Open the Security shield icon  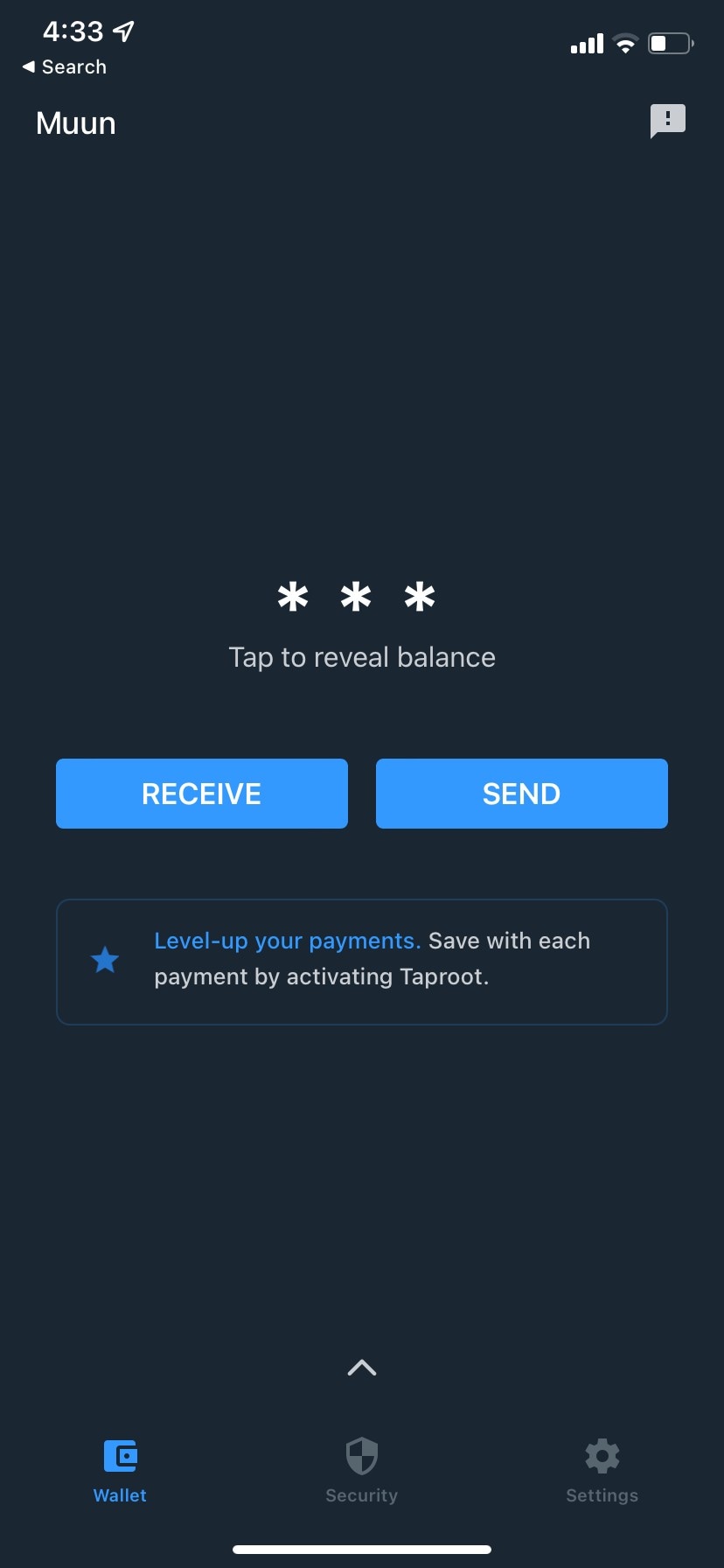coord(361,1454)
